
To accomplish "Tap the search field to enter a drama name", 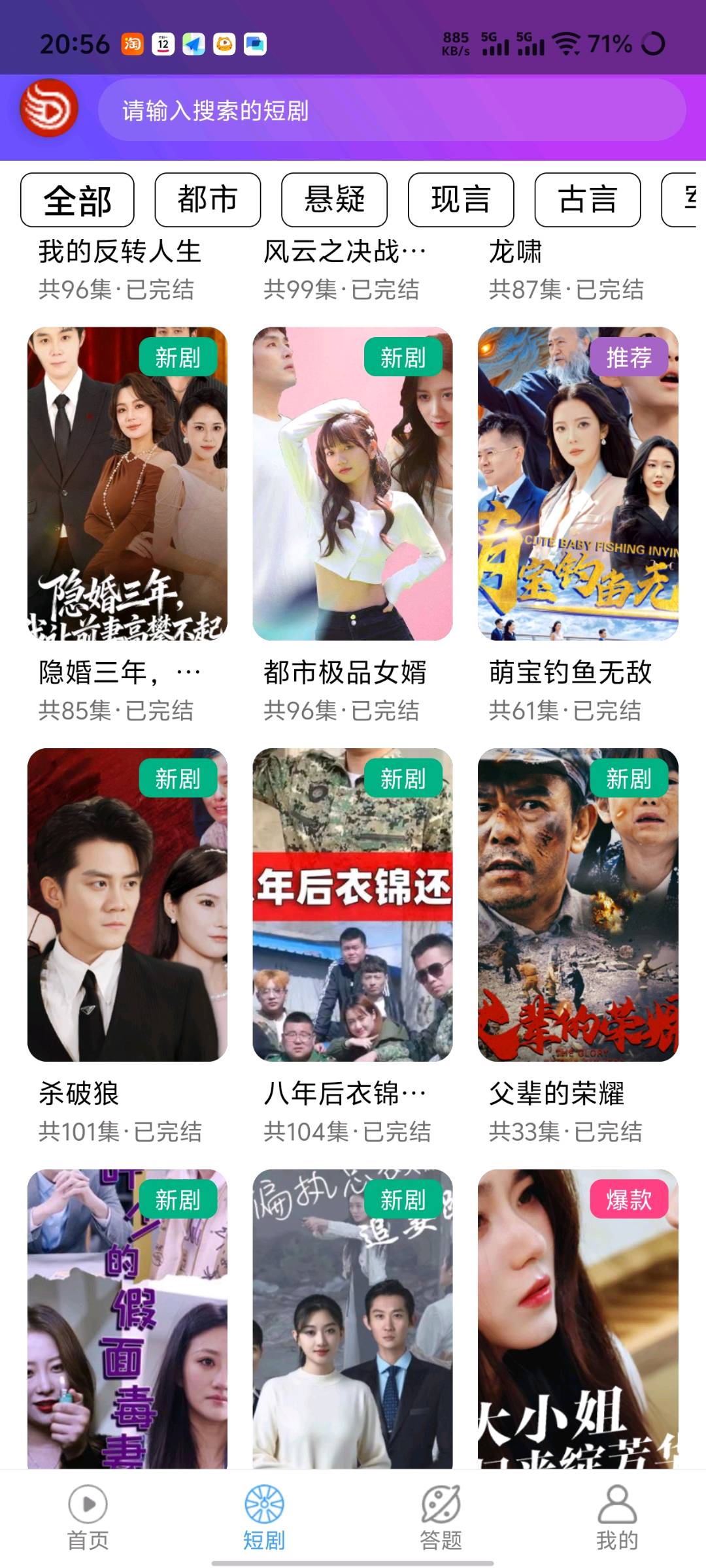I will pyautogui.click(x=392, y=110).
